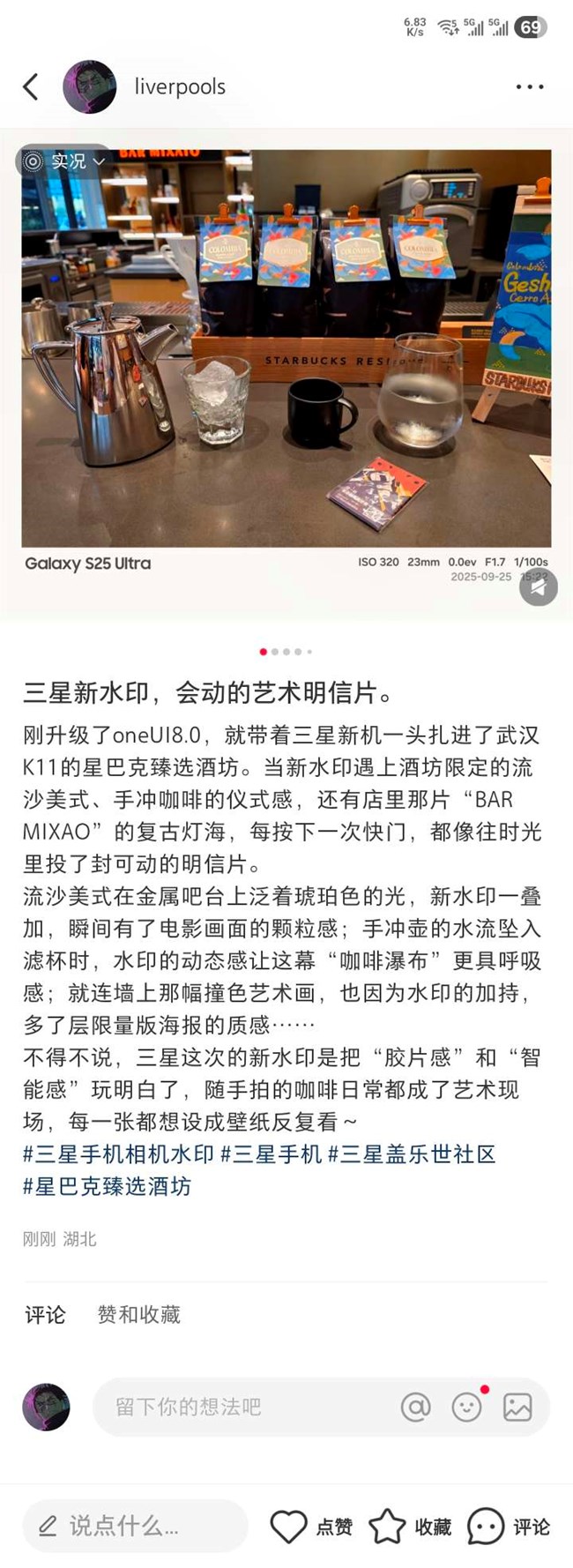Save the post with 收藏
573x1568 pixels.
click(x=410, y=1527)
